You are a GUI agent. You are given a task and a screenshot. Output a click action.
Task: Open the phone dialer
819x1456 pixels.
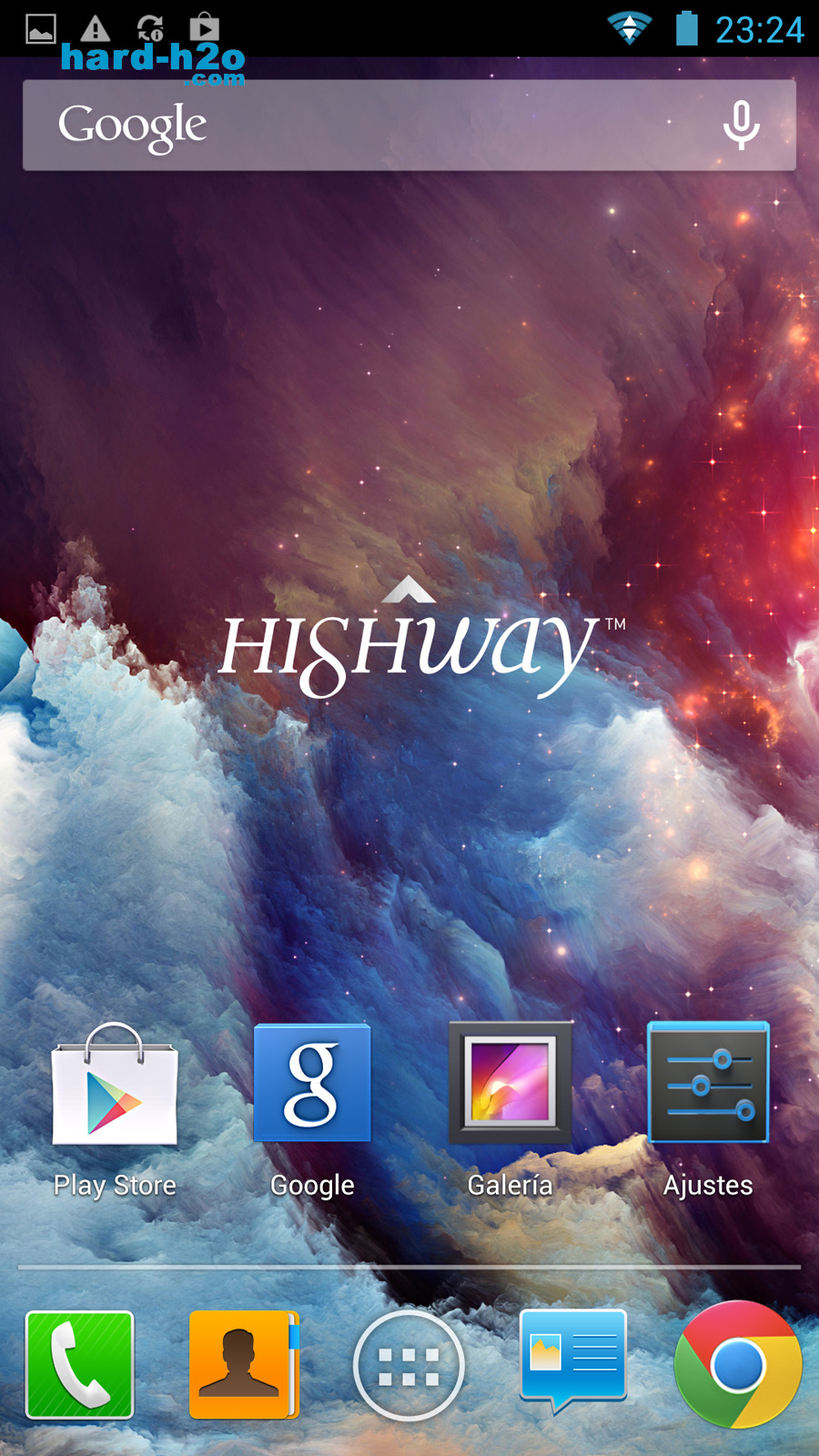coord(80,1365)
